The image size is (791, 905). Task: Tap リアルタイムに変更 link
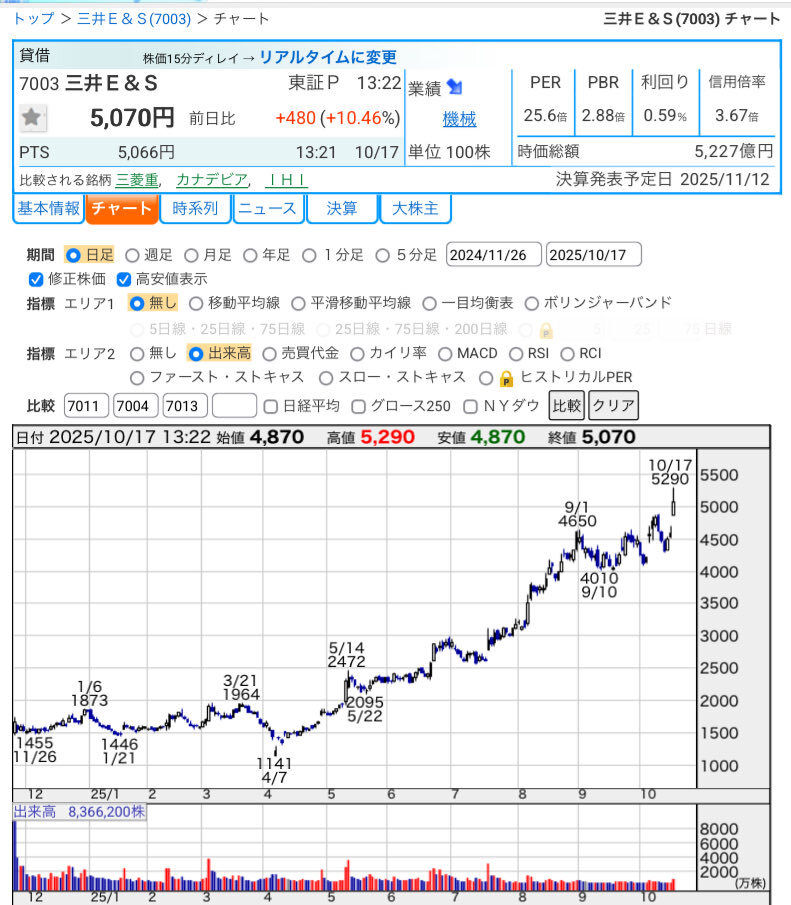coord(328,57)
